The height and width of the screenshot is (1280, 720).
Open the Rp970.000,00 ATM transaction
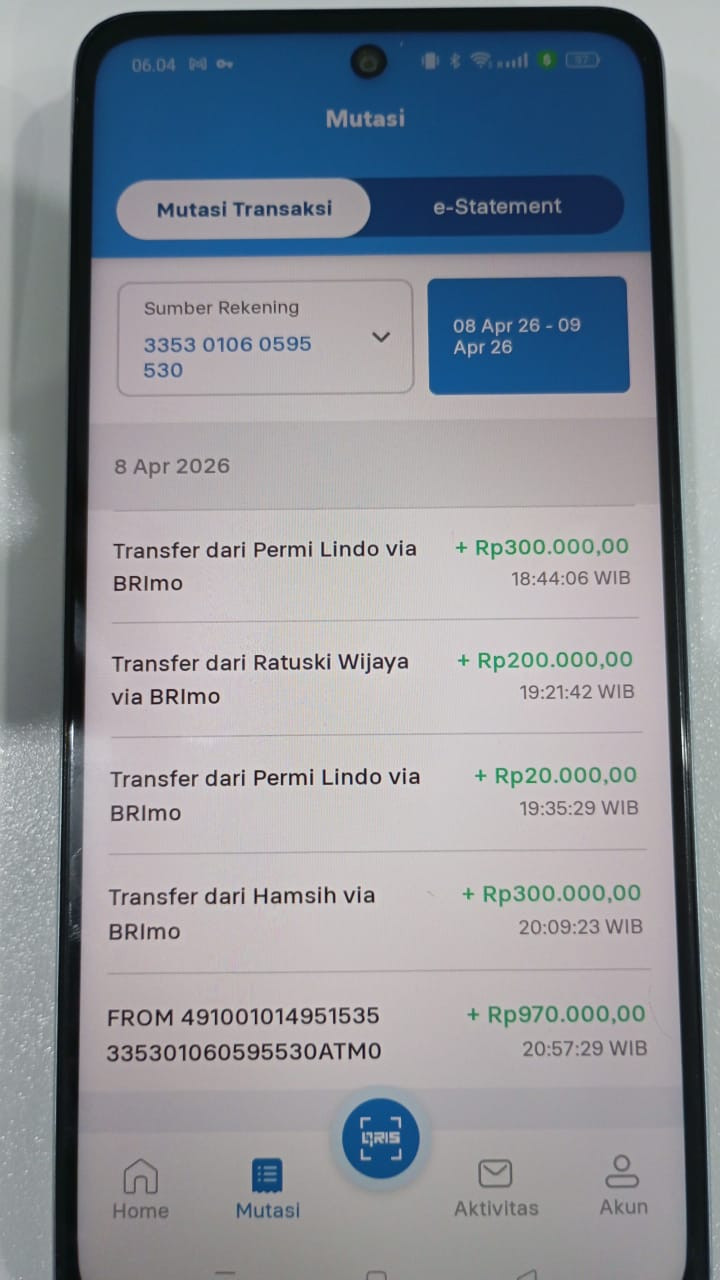pos(376,1032)
